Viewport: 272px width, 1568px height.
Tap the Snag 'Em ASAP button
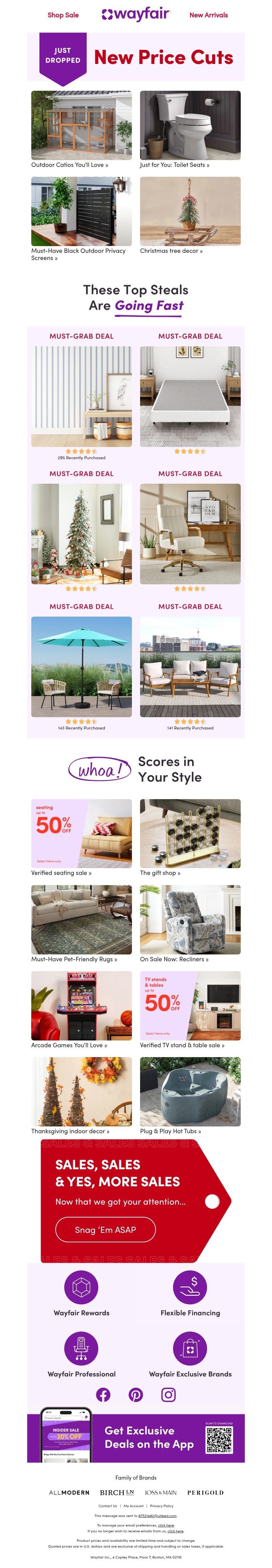tap(105, 1229)
